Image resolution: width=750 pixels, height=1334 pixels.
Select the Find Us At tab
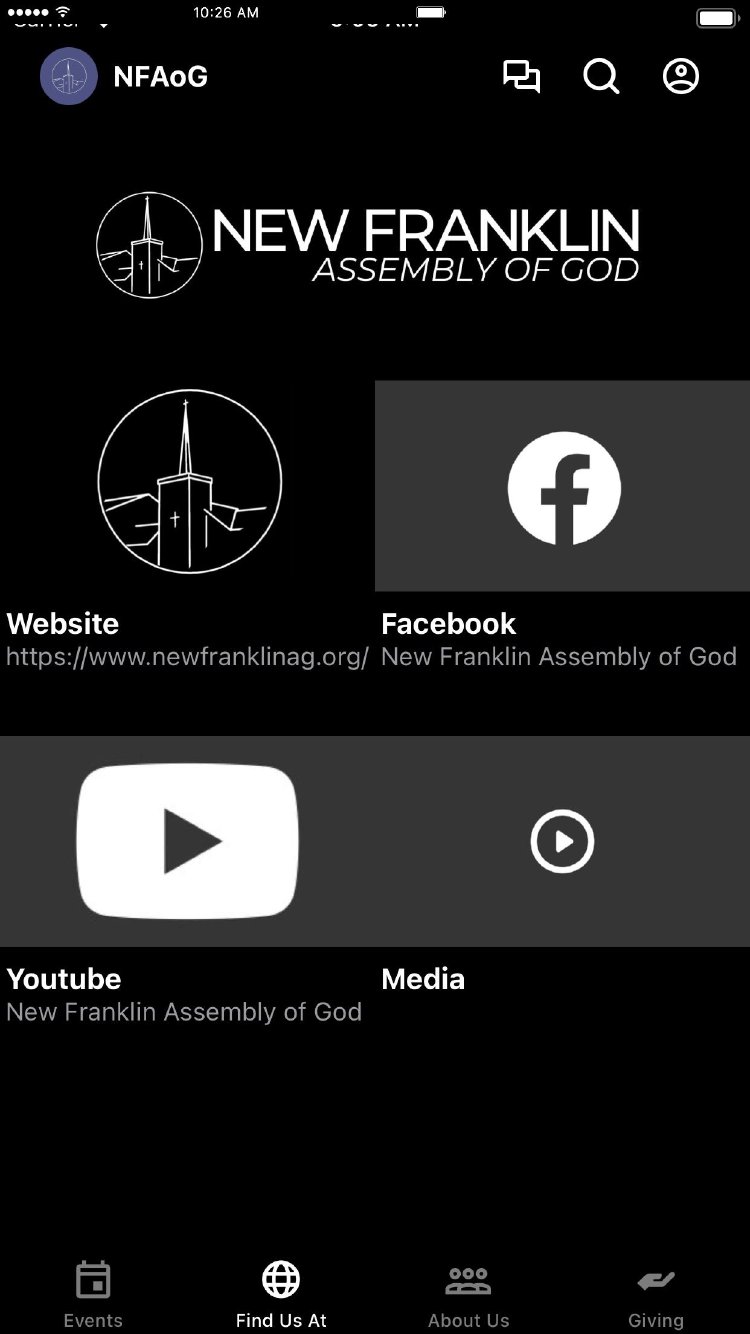click(x=281, y=1294)
